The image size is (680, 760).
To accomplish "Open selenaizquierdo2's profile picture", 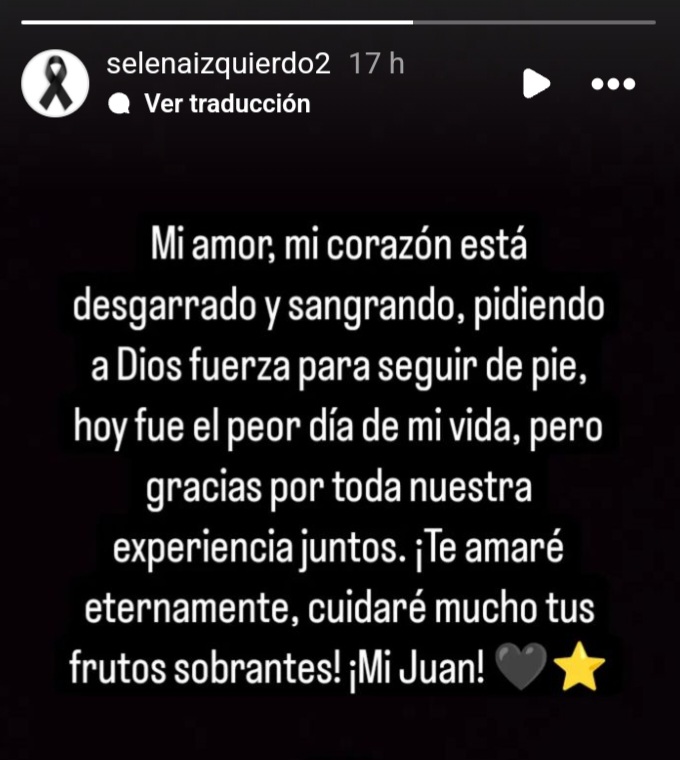I will point(55,83).
